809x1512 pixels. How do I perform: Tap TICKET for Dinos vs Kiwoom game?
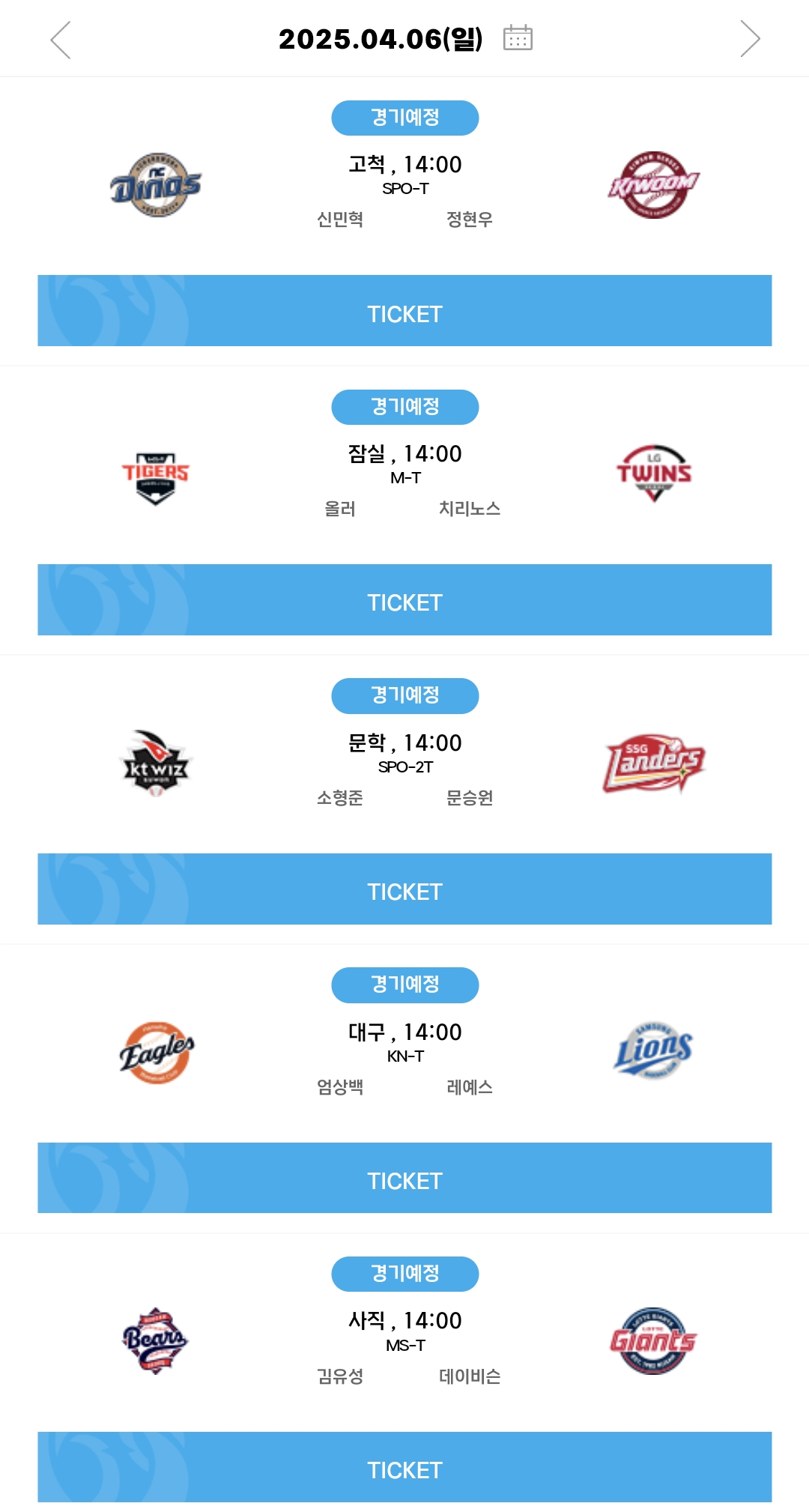[404, 310]
